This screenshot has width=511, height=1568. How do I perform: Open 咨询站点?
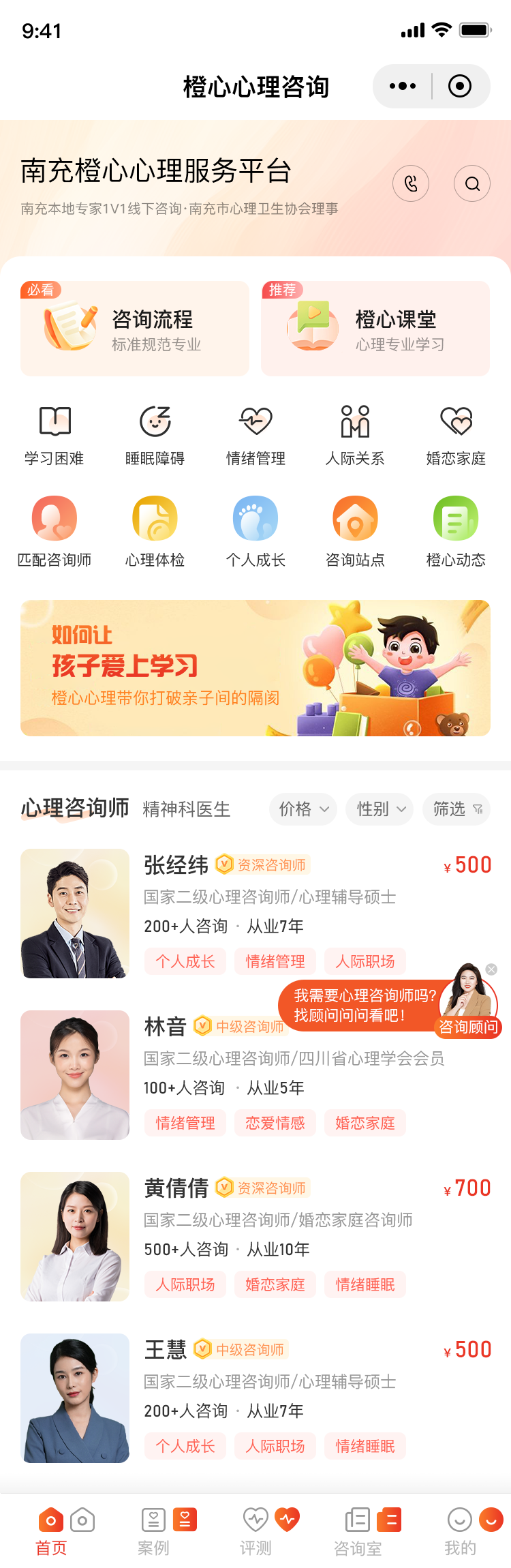(355, 532)
